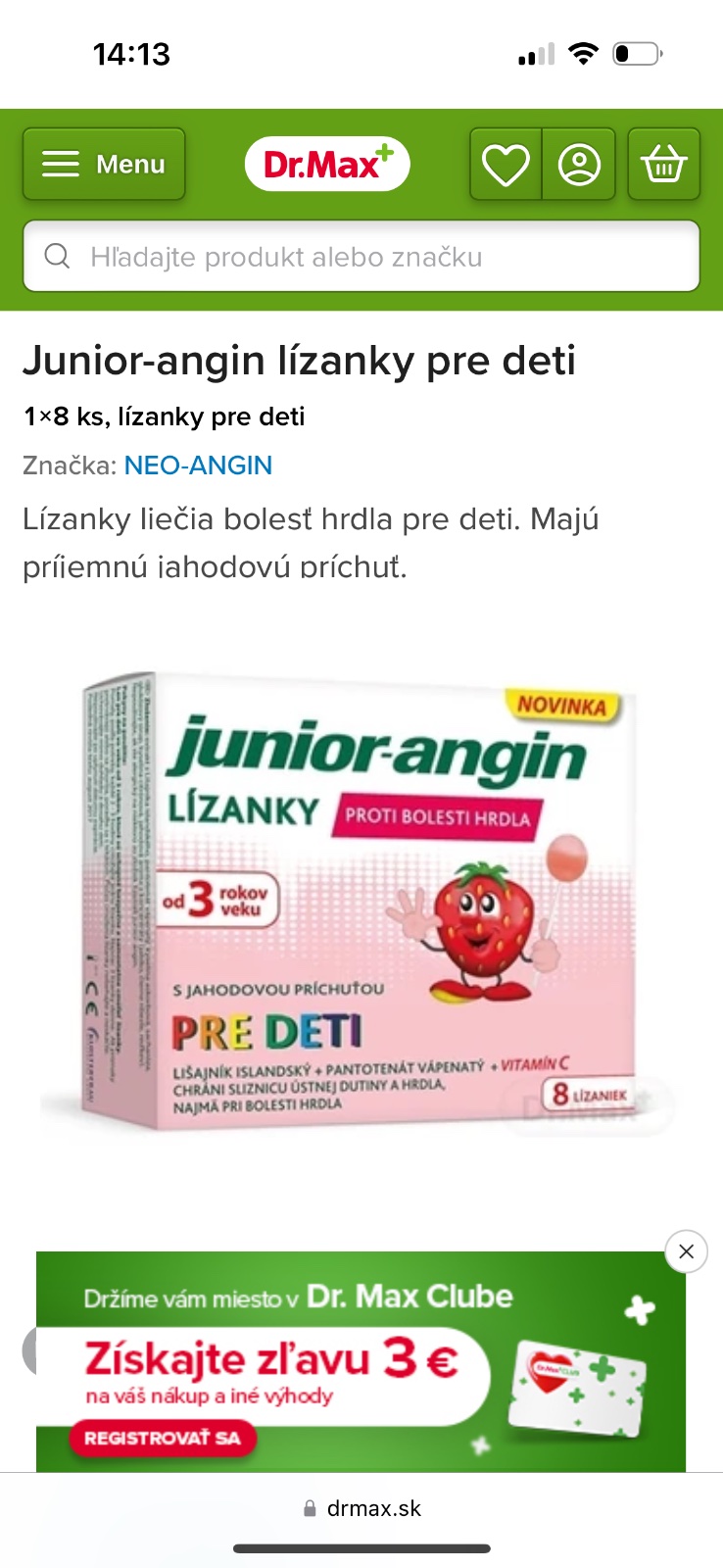Open the user account icon
The height and width of the screenshot is (1568, 723).
[579, 165]
